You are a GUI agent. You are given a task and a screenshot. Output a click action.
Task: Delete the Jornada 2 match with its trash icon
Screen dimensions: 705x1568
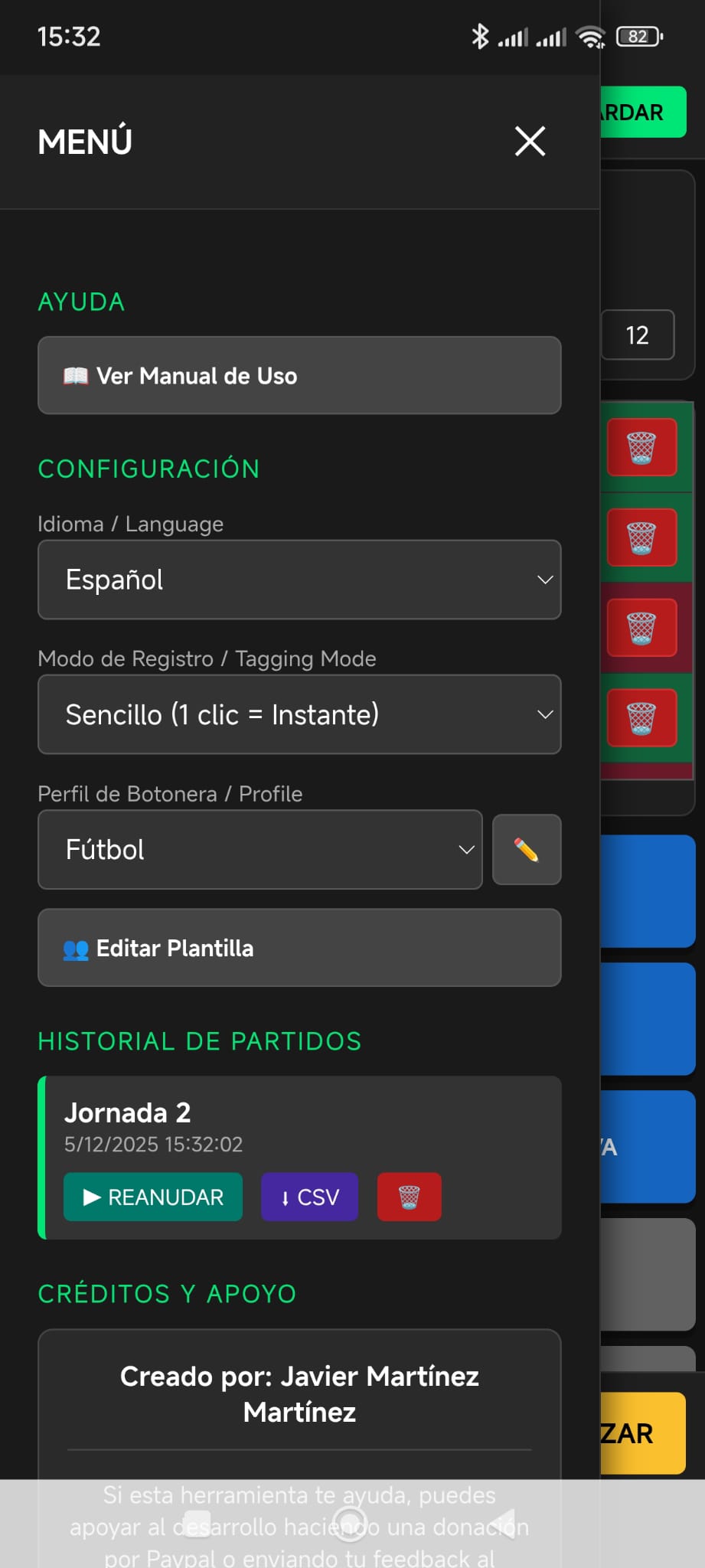(409, 1197)
